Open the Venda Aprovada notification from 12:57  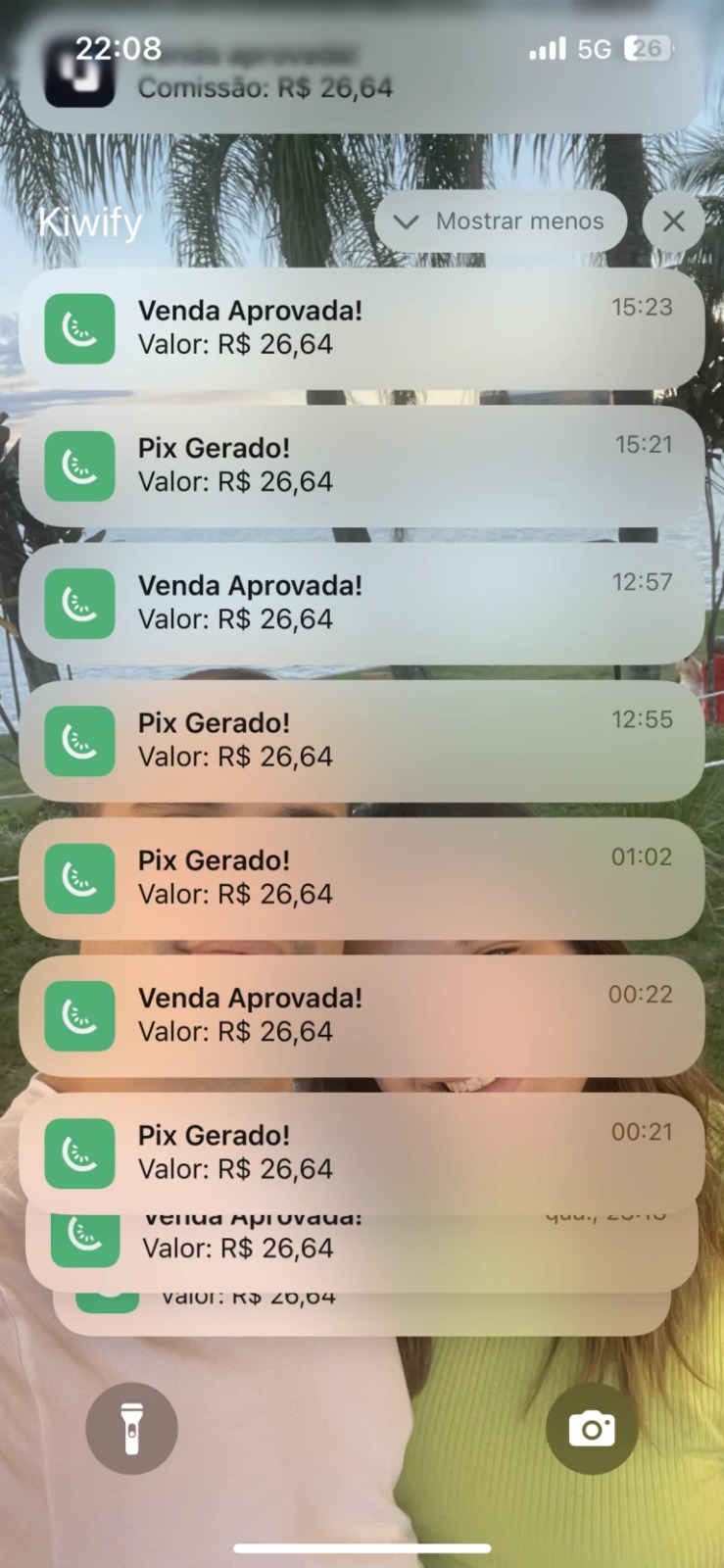[x=362, y=603]
